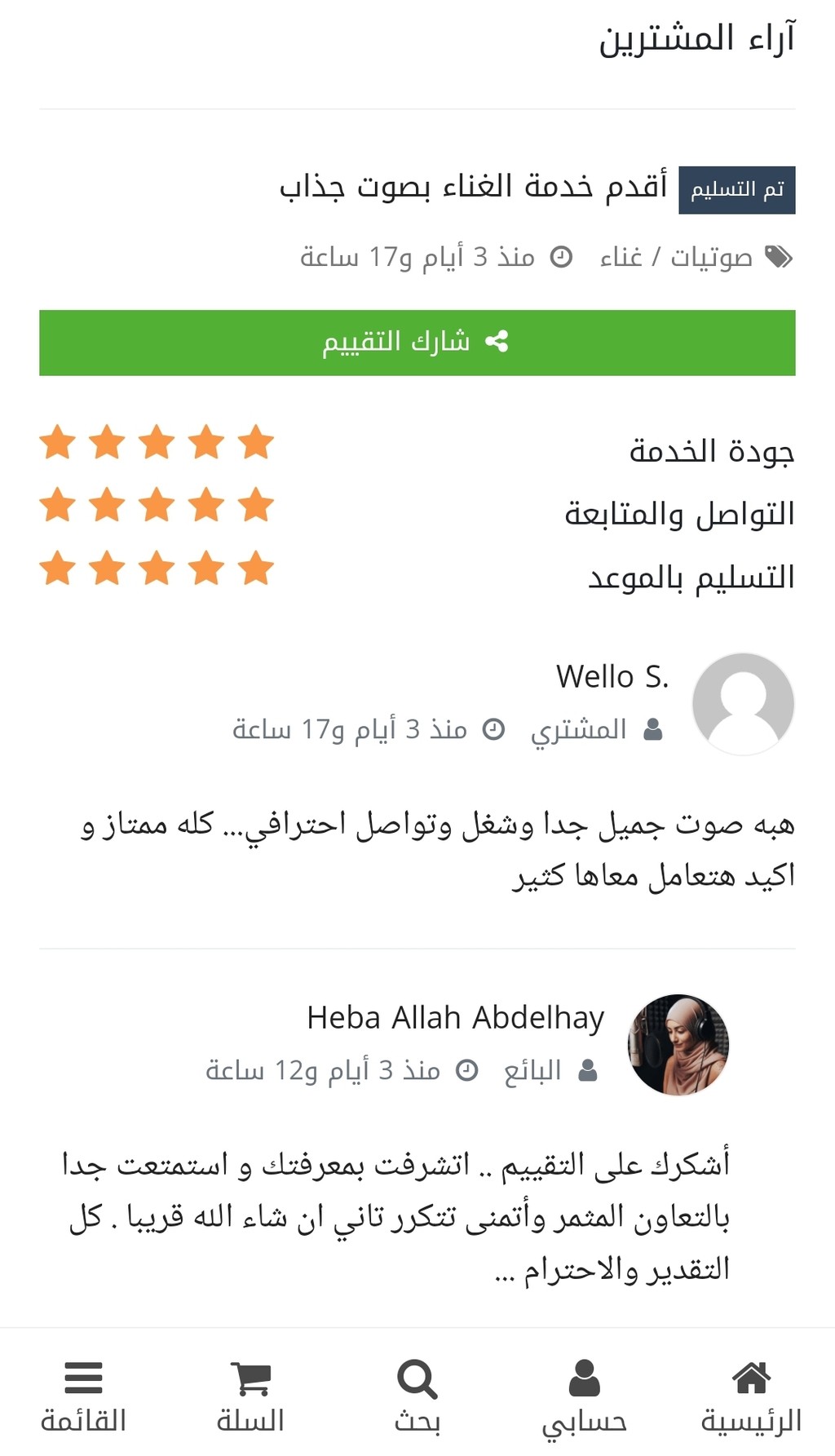Go to الرئيسية home tab

751,1396
